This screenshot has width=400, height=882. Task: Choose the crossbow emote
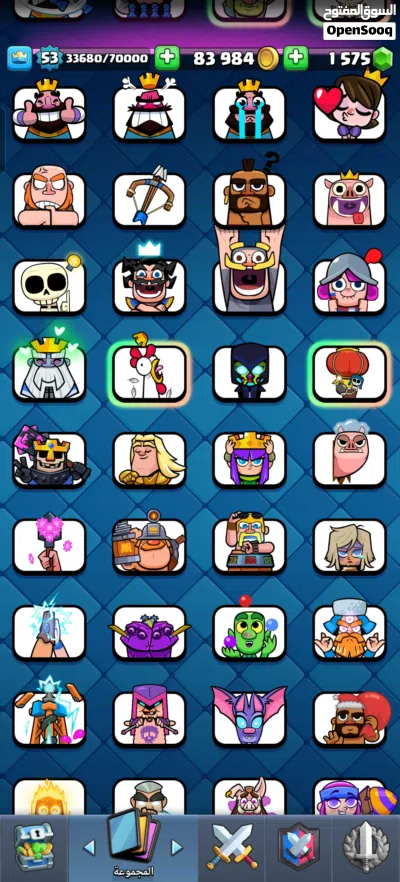(x=149, y=199)
